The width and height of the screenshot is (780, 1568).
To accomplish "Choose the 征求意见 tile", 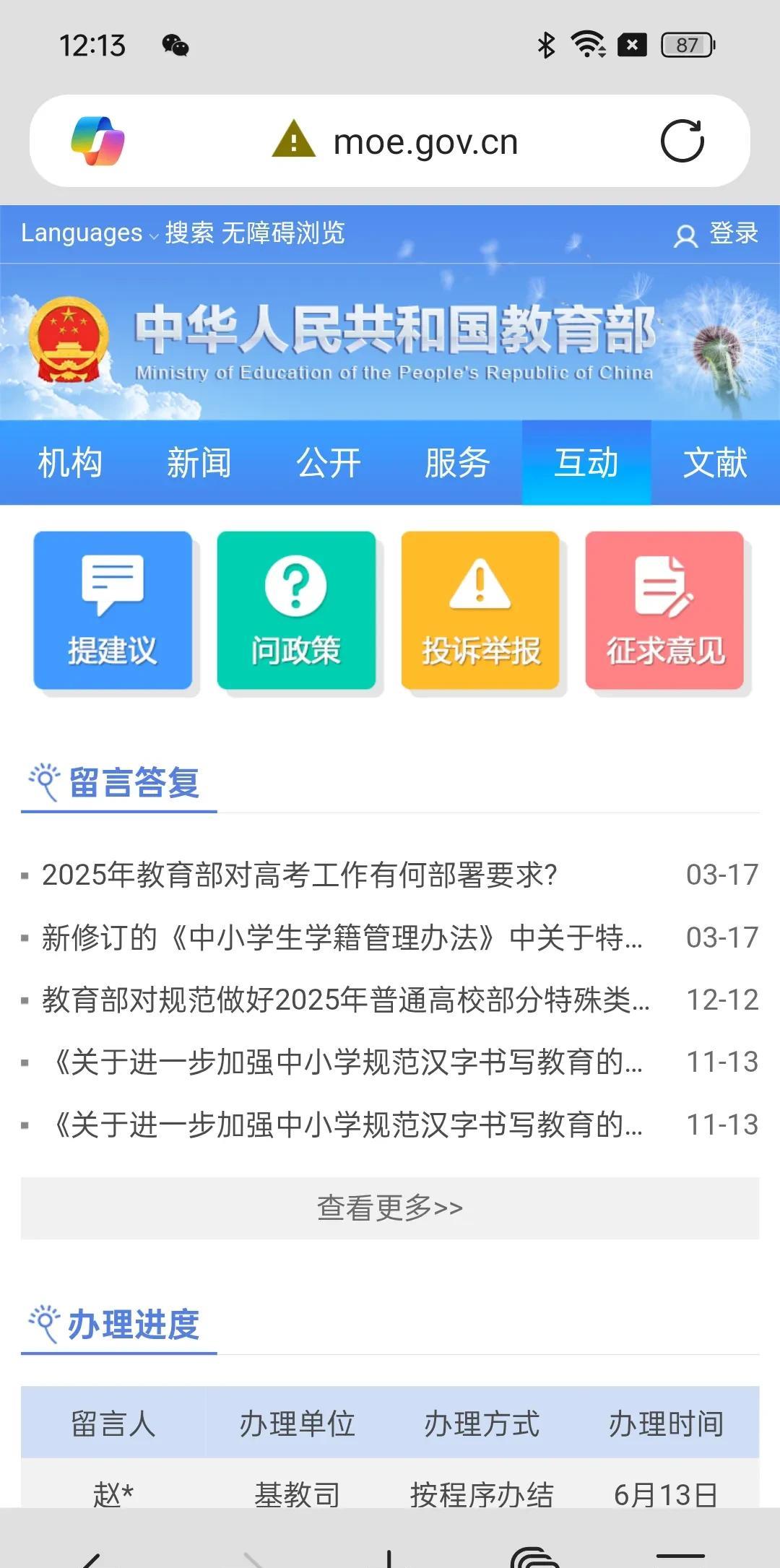I will [664, 611].
